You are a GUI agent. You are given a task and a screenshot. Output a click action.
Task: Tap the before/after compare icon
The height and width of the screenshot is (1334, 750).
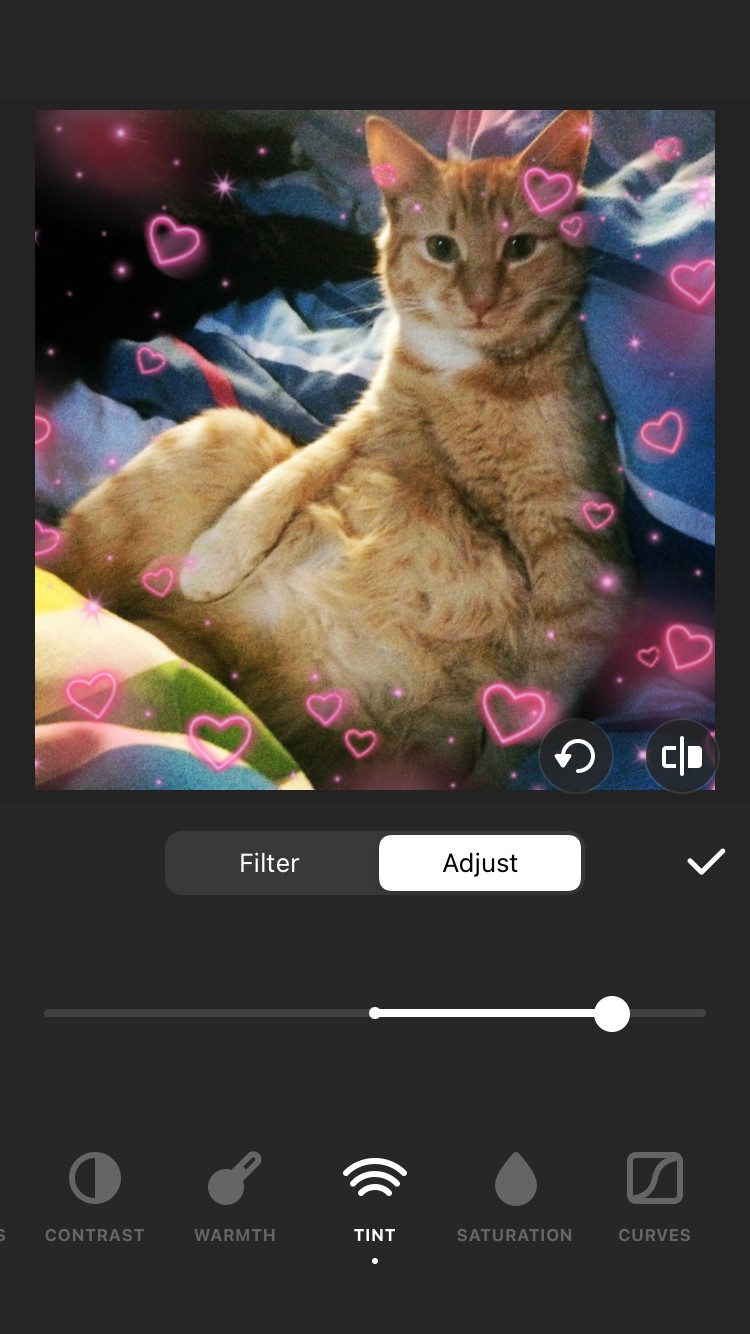coord(682,757)
